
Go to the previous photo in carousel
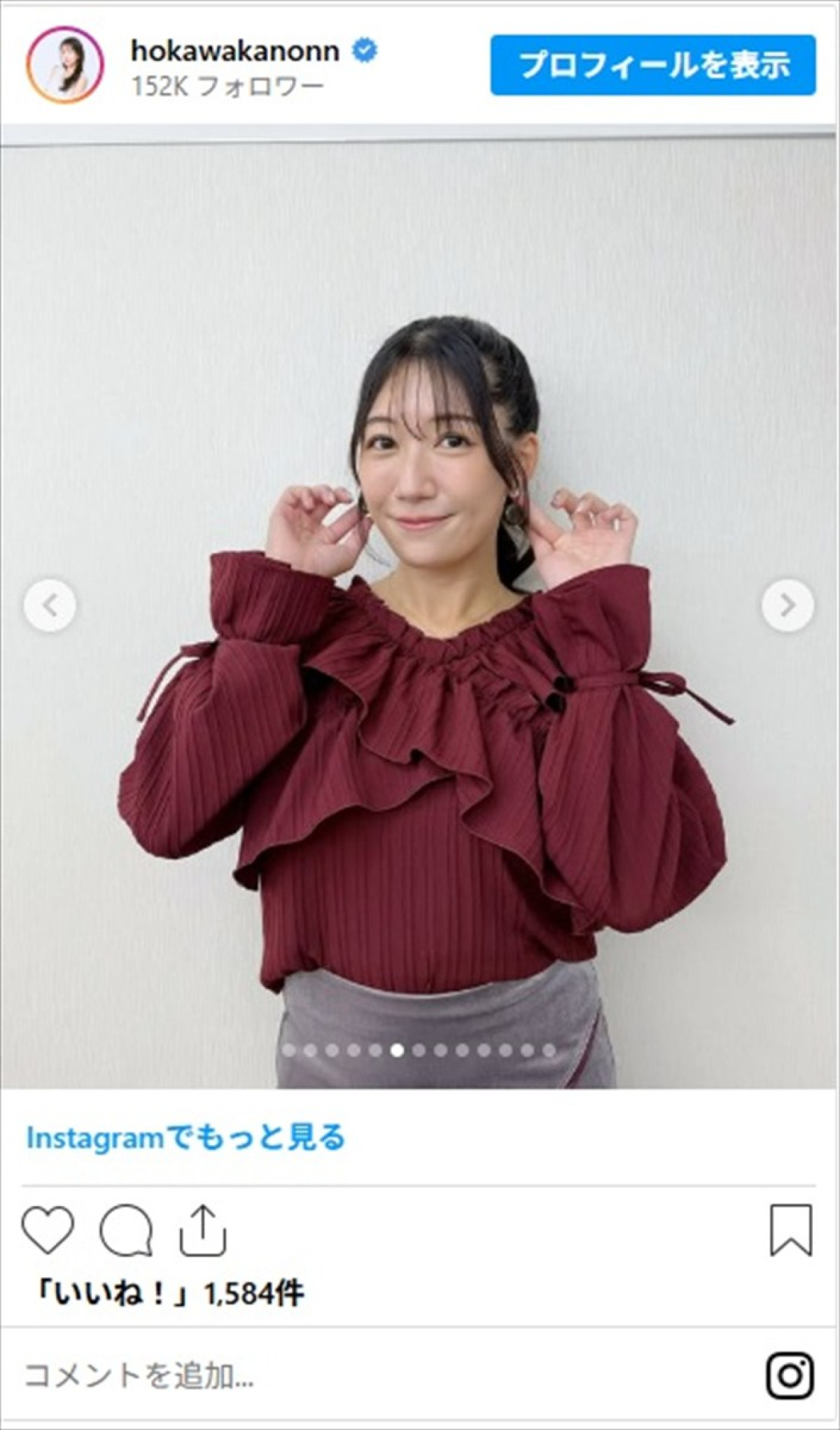50,605
